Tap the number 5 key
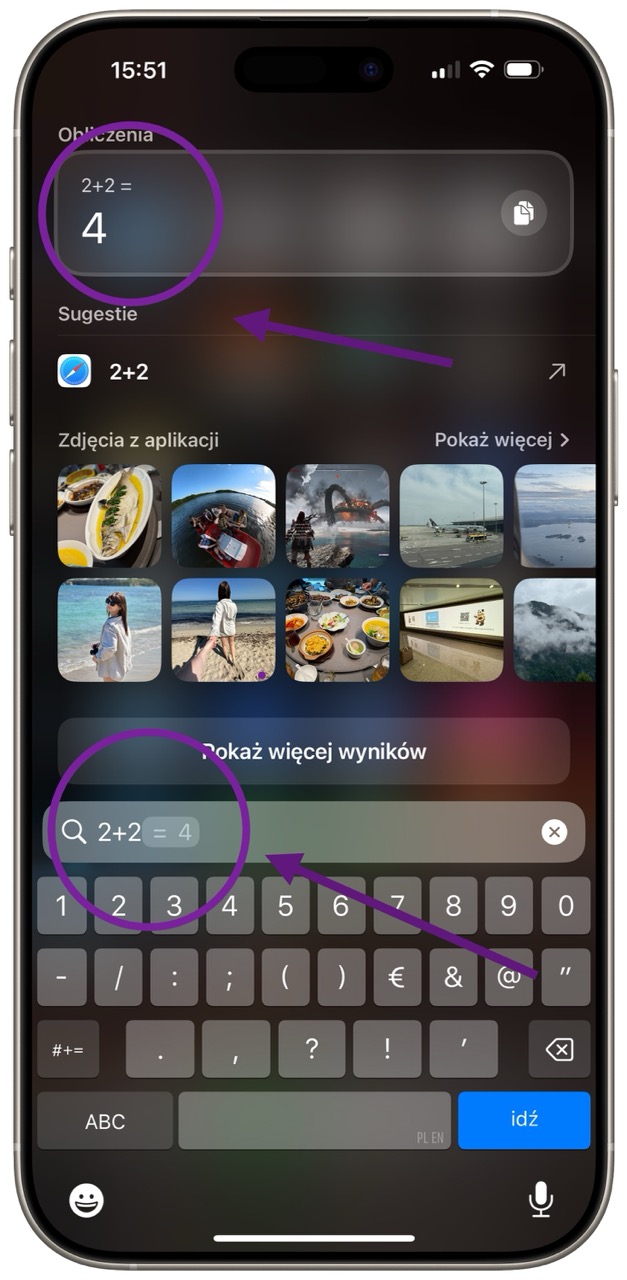 [x=286, y=907]
